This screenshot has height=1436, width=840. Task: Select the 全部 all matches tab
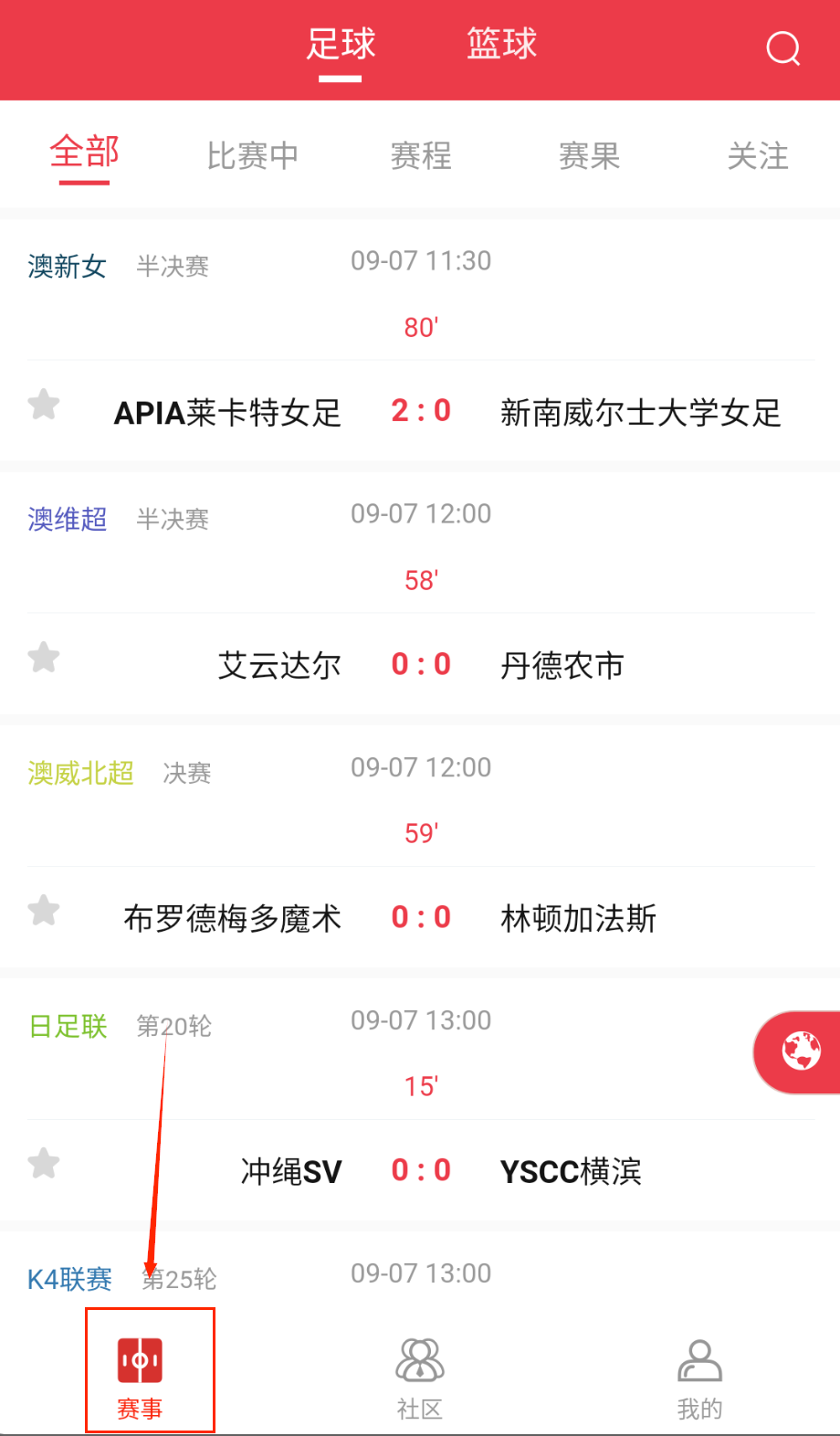click(x=84, y=153)
